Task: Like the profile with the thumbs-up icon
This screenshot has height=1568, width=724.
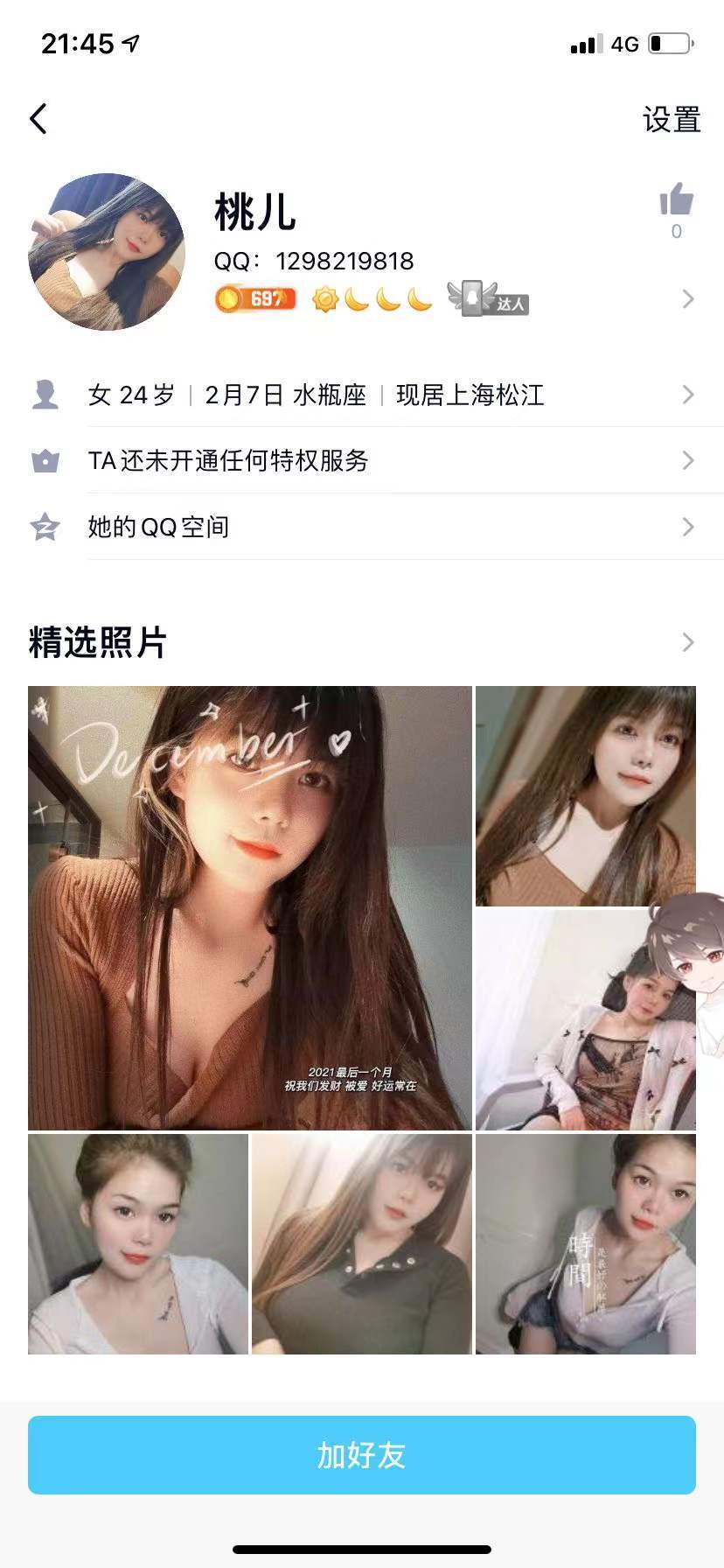Action: point(676,201)
